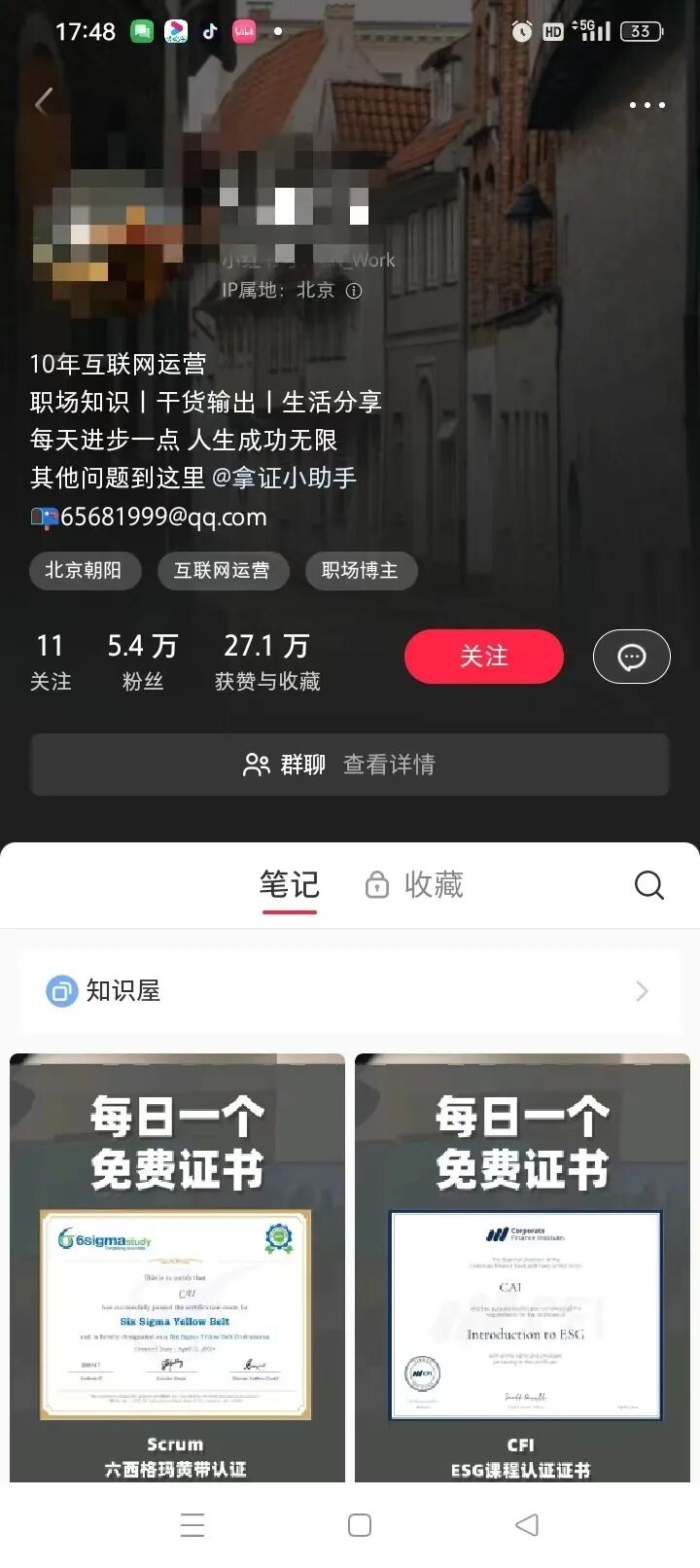Image resolution: width=700 pixels, height=1568 pixels.
Task: Select the 职场博主 profile tag
Action: (361, 571)
